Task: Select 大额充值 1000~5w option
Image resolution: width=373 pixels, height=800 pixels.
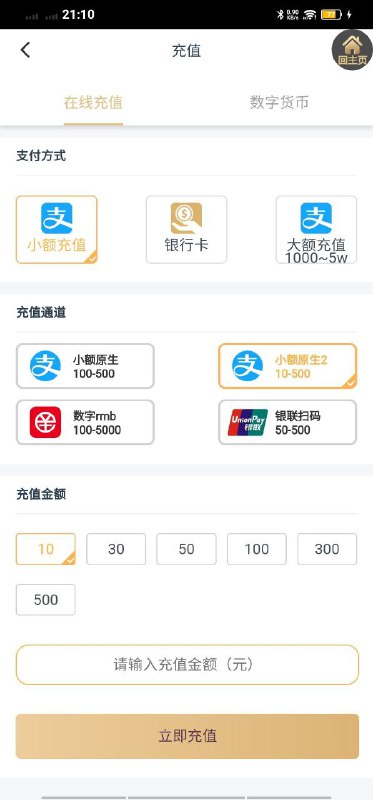Action: [316, 230]
